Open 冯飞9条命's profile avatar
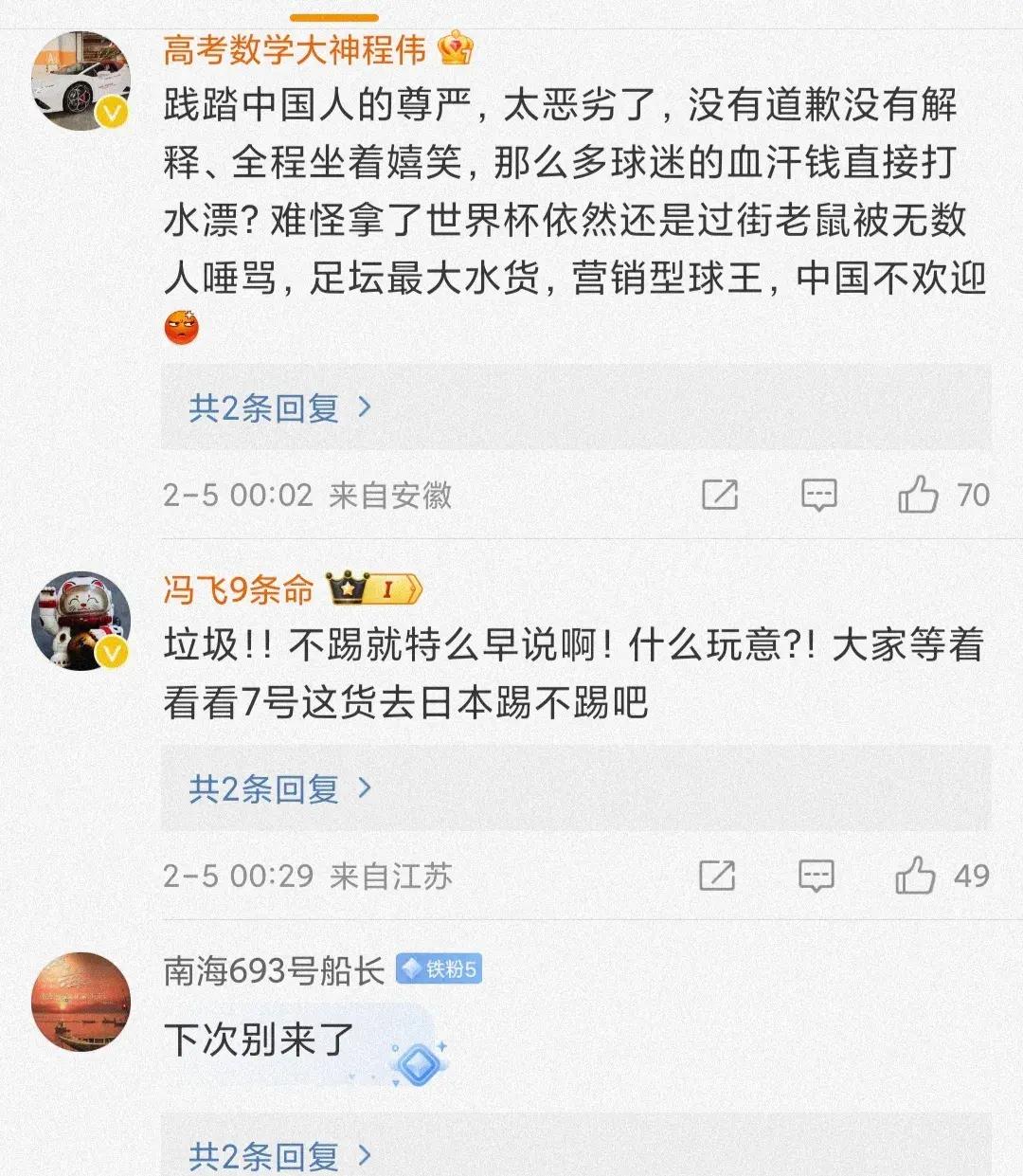1023x1176 pixels. click(x=81, y=621)
